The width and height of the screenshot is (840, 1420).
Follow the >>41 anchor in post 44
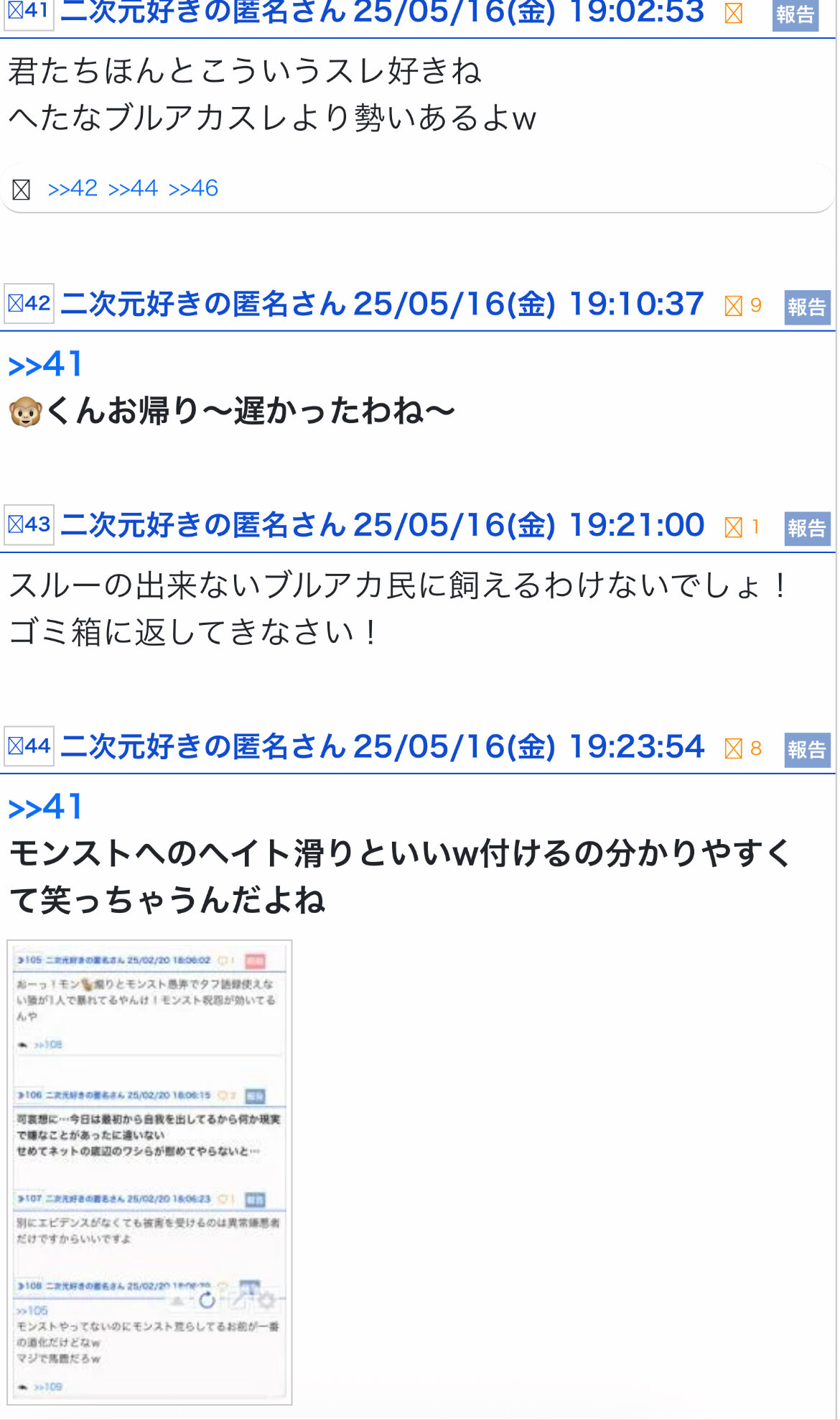pos(46,807)
